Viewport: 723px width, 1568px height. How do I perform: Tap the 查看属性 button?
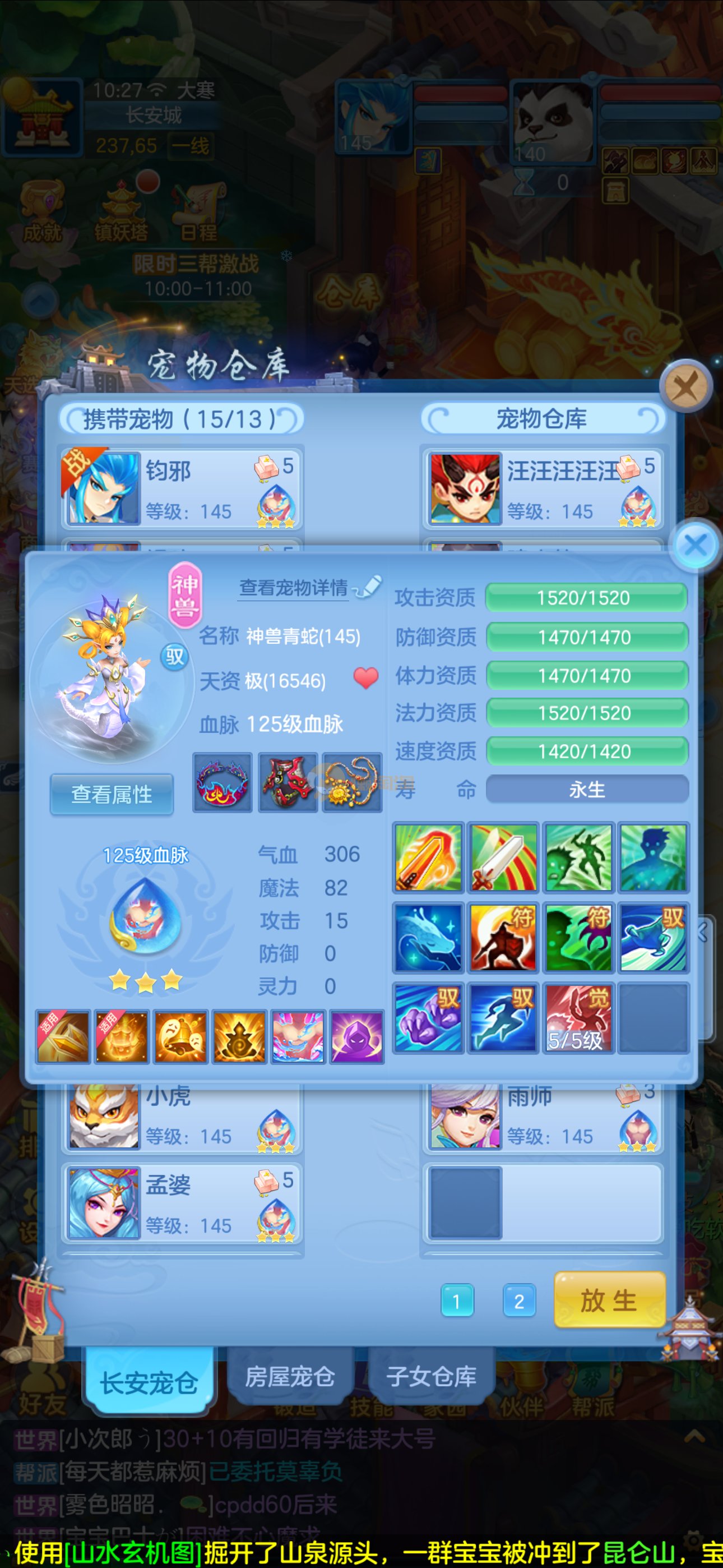[x=112, y=794]
